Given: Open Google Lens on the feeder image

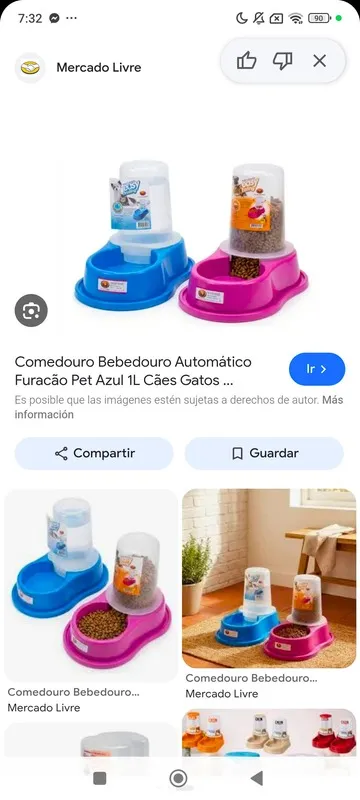Looking at the screenshot, I should (x=31, y=310).
